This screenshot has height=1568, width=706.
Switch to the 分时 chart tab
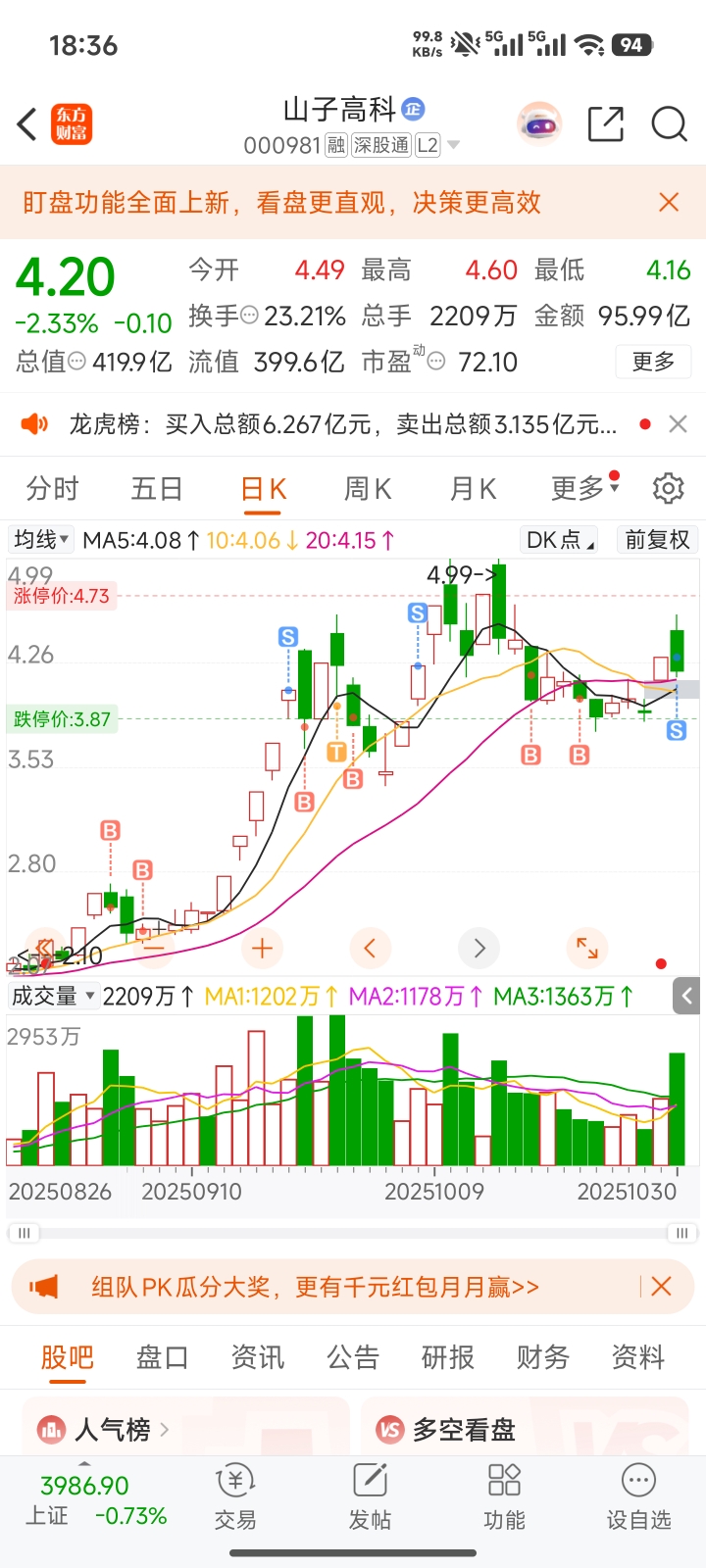[52, 488]
